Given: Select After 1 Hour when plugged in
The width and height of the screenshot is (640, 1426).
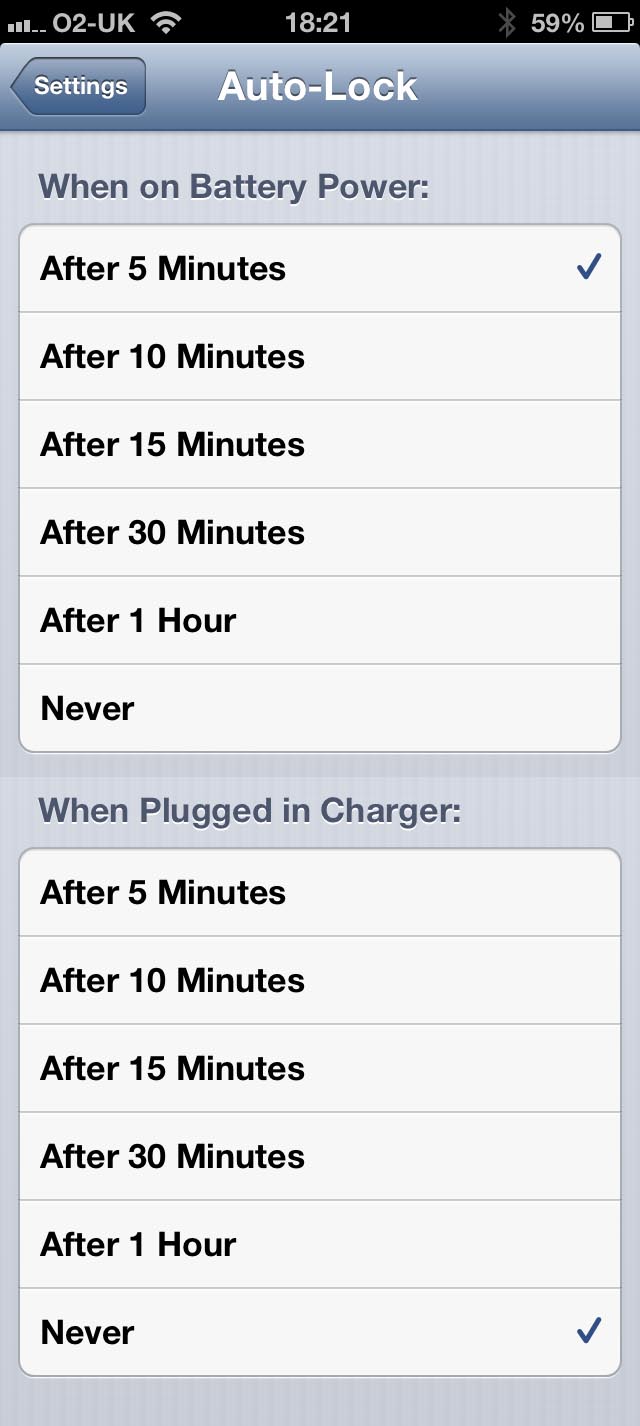Looking at the screenshot, I should [x=320, y=1245].
